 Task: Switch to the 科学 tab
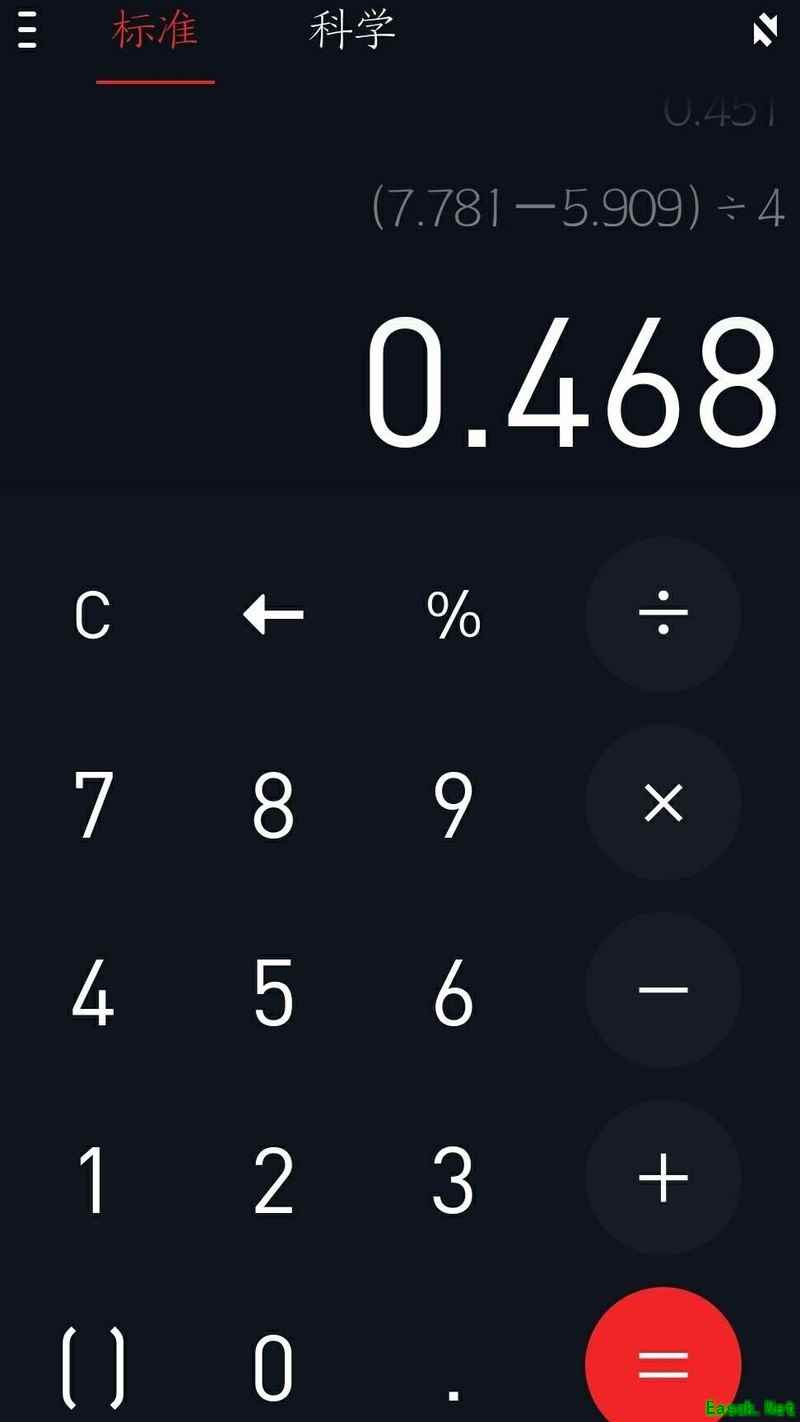pyautogui.click(x=352, y=31)
